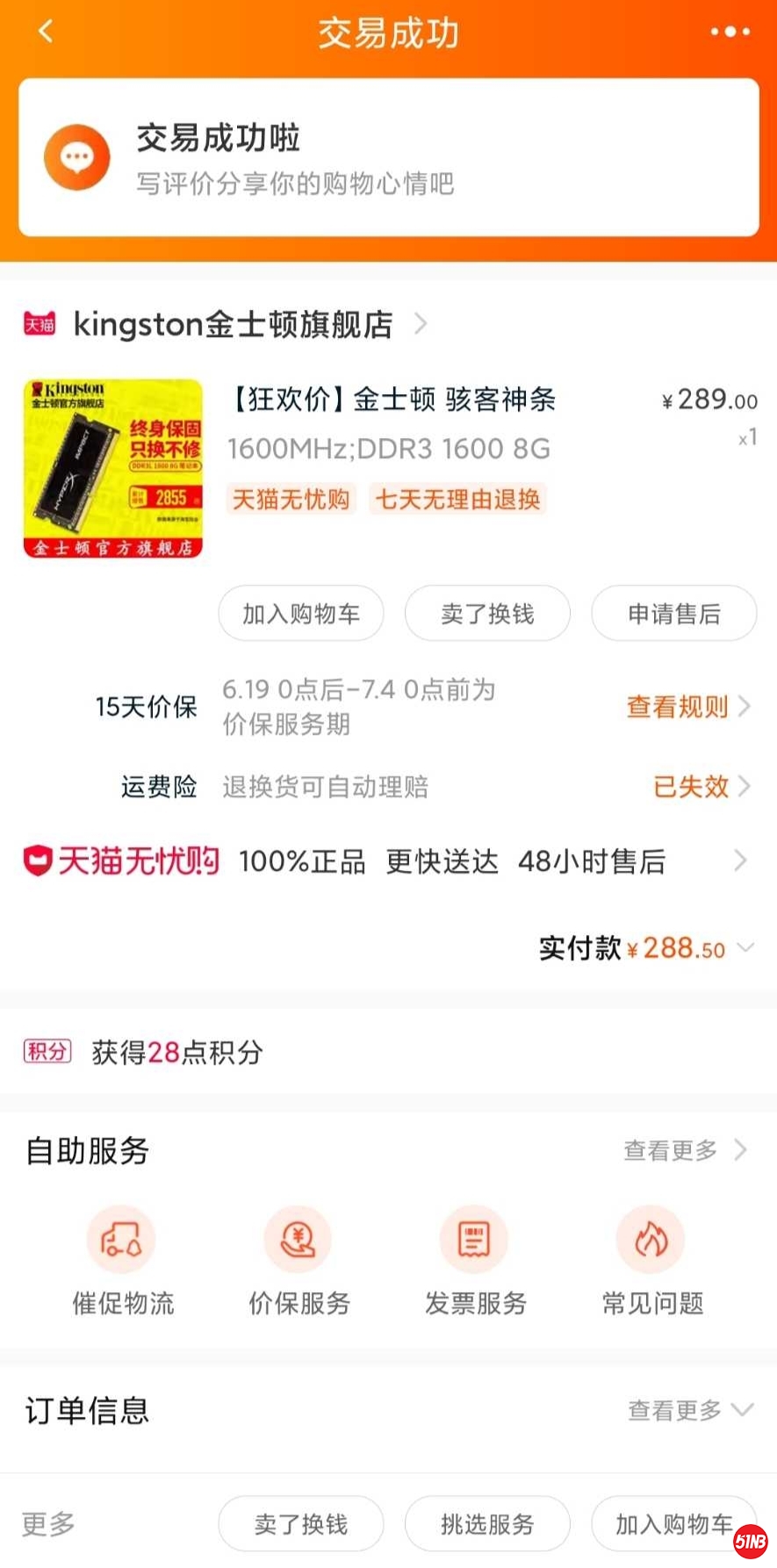View 查看规则 for 15天价保
This screenshot has width=777, height=1568.
687,707
